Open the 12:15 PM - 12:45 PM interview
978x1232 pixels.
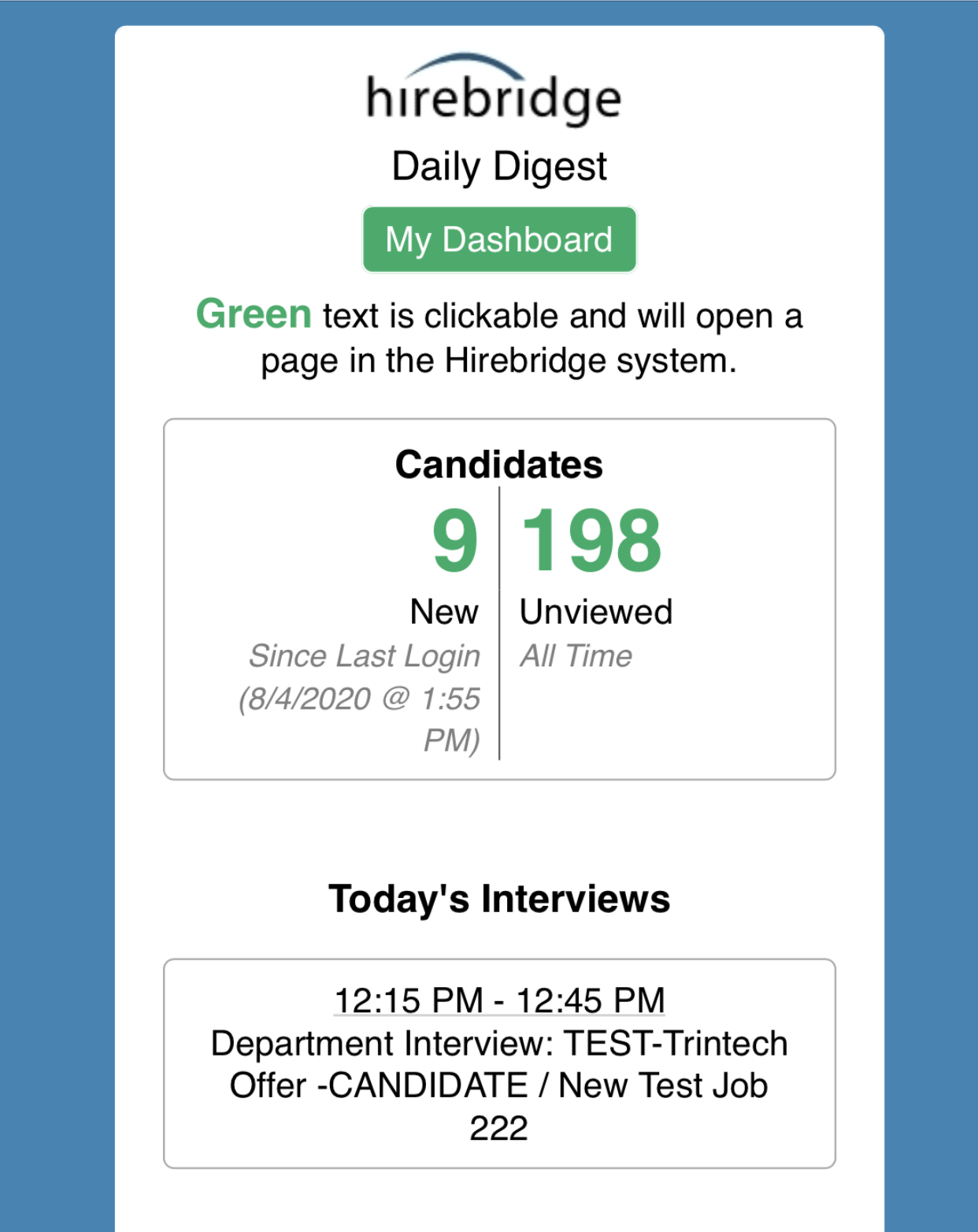(x=499, y=1000)
